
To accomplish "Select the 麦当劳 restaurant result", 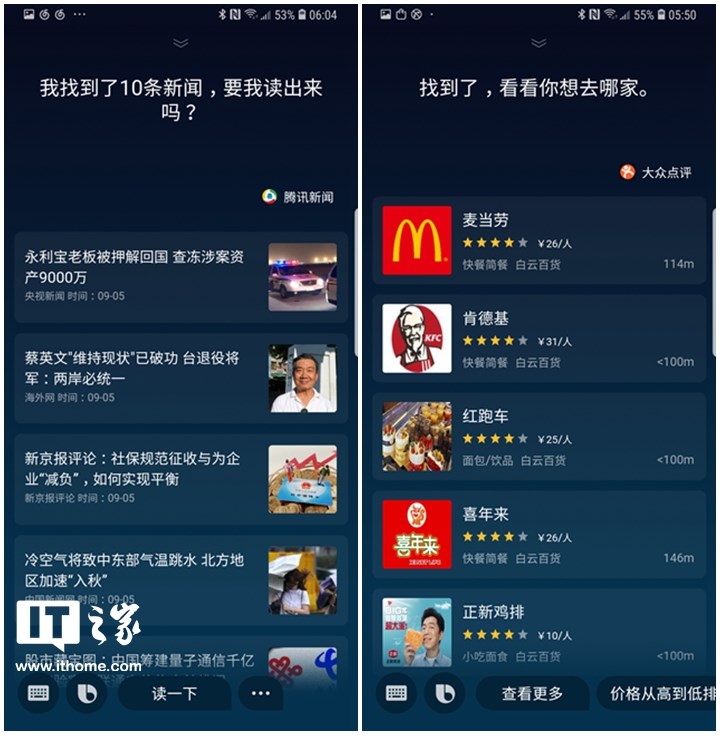I will [538, 241].
